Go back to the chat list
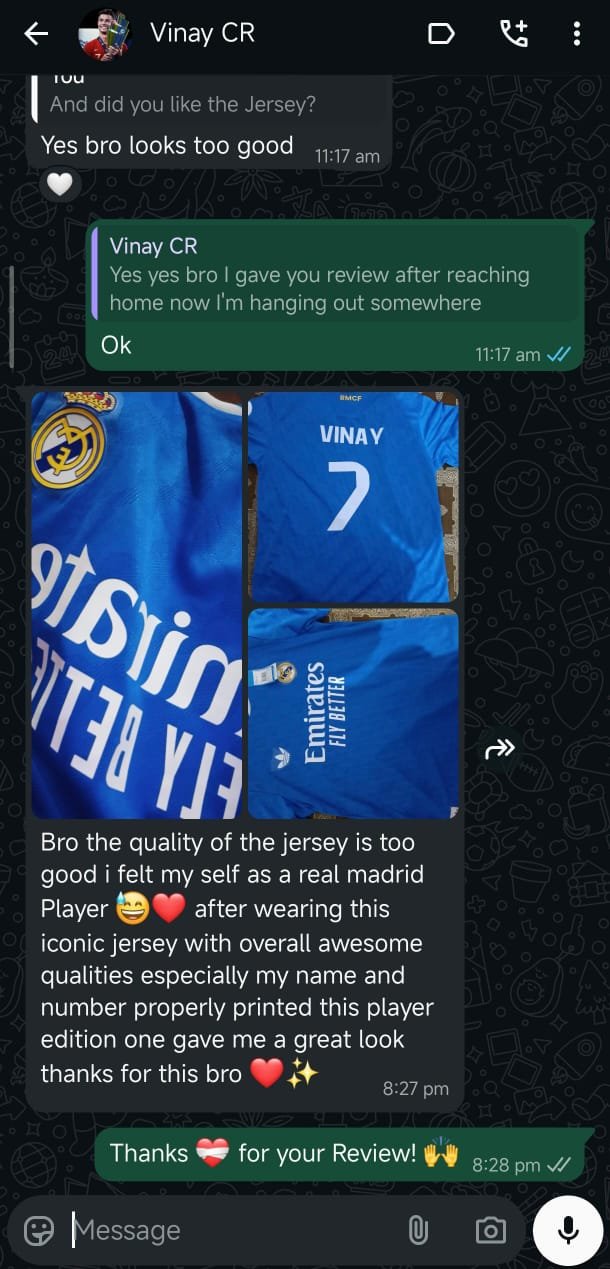Viewport: 610px width, 1269px height. pos(36,34)
